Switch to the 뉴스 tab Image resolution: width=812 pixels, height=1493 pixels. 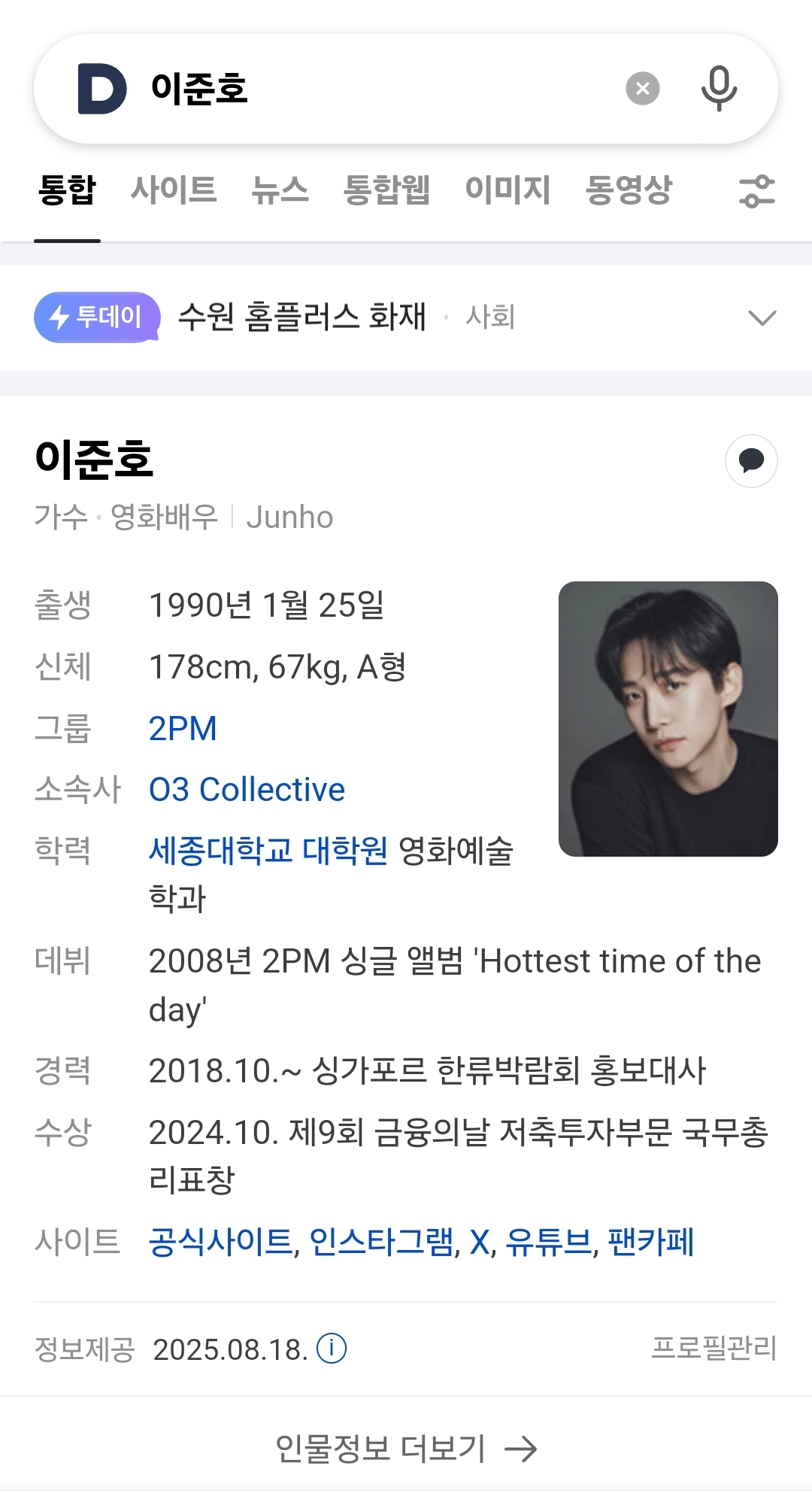pyautogui.click(x=280, y=190)
